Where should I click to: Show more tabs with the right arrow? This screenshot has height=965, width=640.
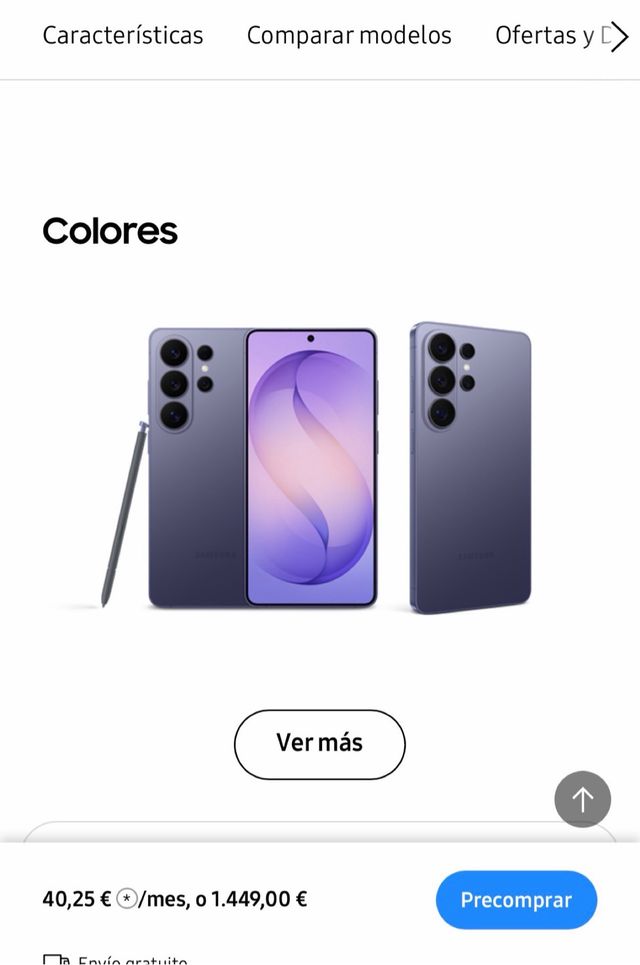pyautogui.click(x=620, y=37)
